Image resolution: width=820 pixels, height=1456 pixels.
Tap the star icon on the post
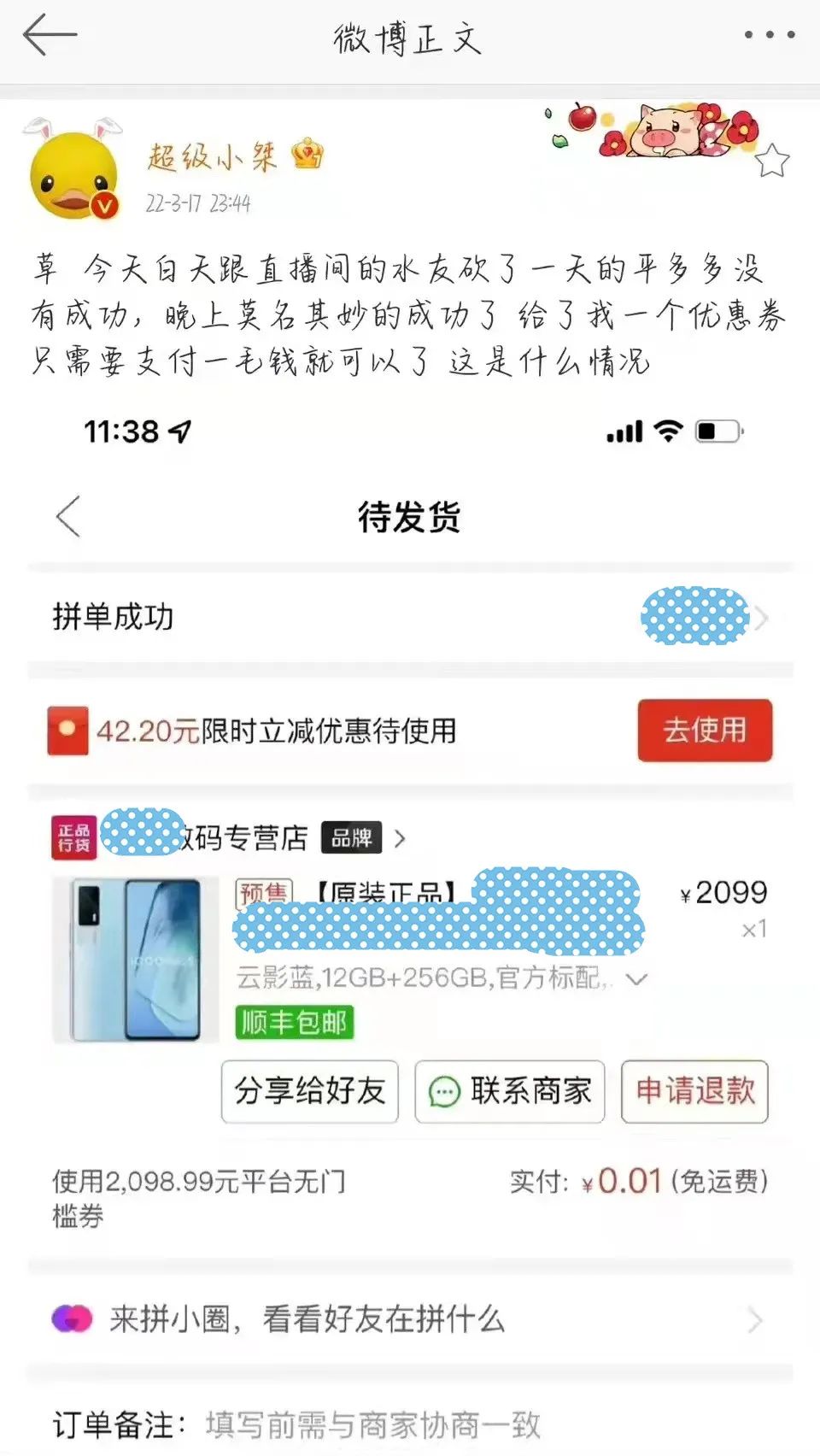pyautogui.click(x=772, y=161)
